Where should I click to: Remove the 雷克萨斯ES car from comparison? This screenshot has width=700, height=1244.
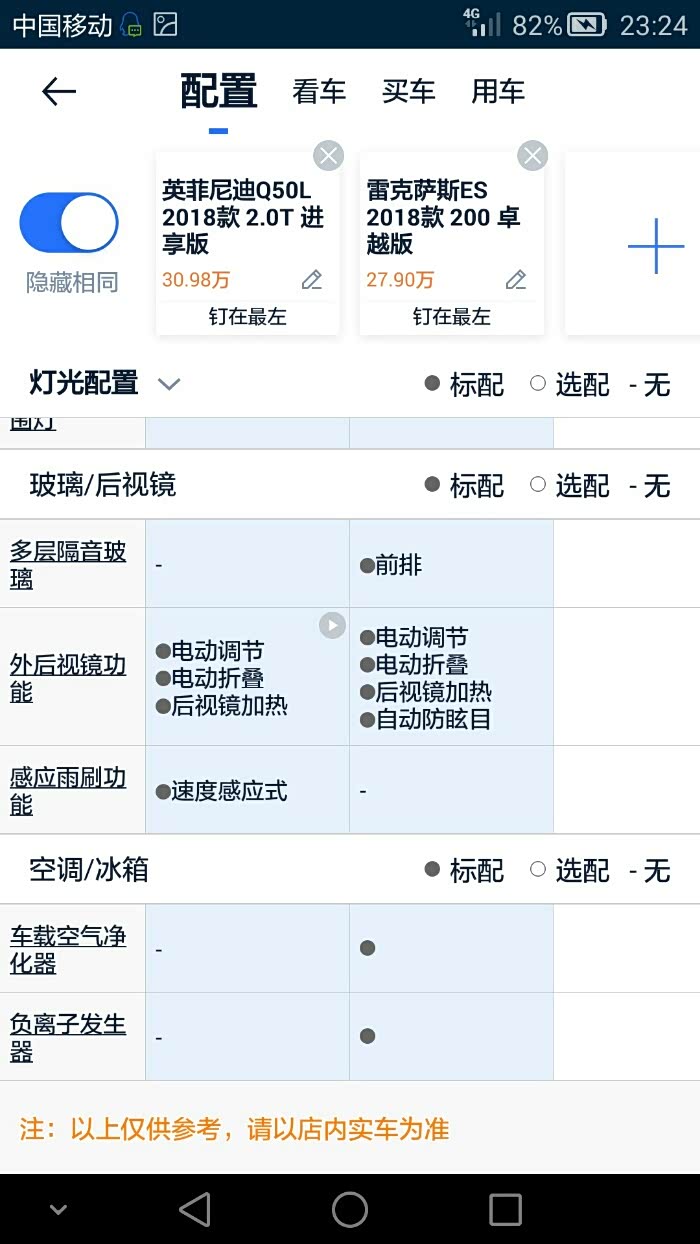532,155
